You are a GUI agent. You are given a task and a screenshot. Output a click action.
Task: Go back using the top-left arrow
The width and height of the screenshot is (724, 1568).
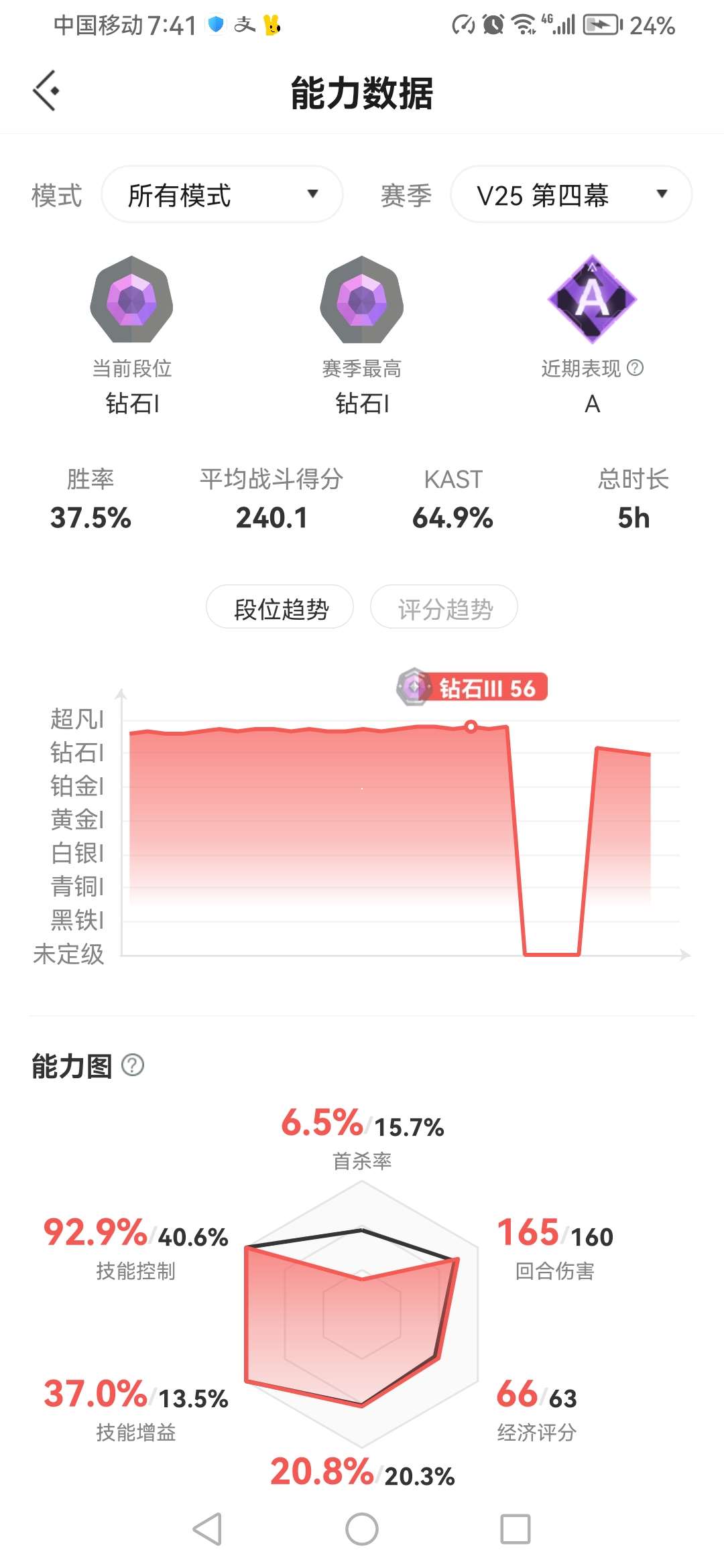[46, 90]
